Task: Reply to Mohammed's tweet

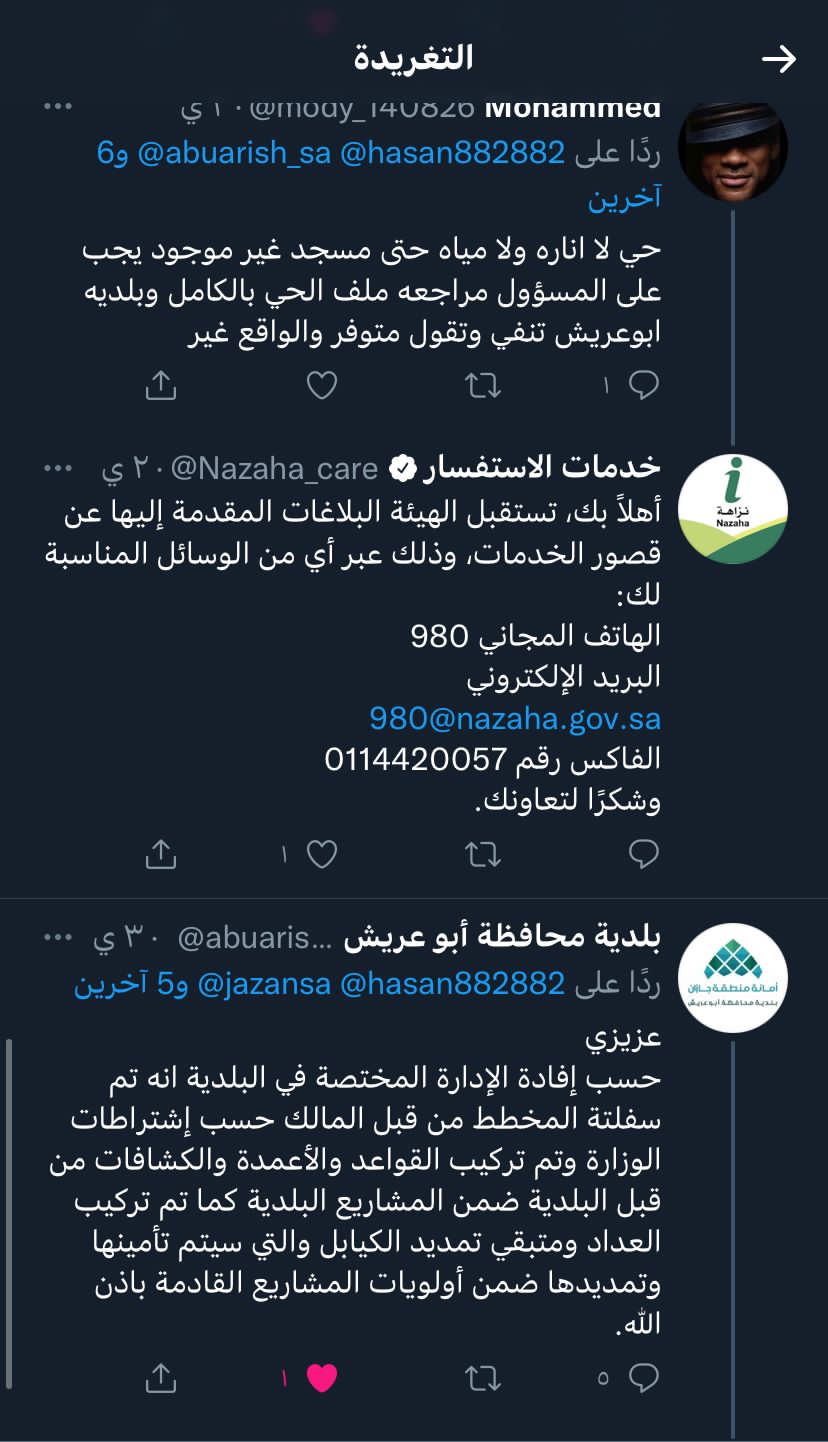Action: tap(644, 385)
